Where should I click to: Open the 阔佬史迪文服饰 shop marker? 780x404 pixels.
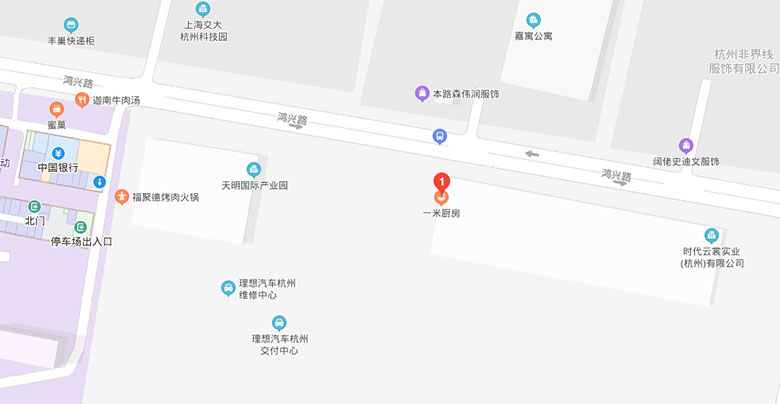(686, 146)
